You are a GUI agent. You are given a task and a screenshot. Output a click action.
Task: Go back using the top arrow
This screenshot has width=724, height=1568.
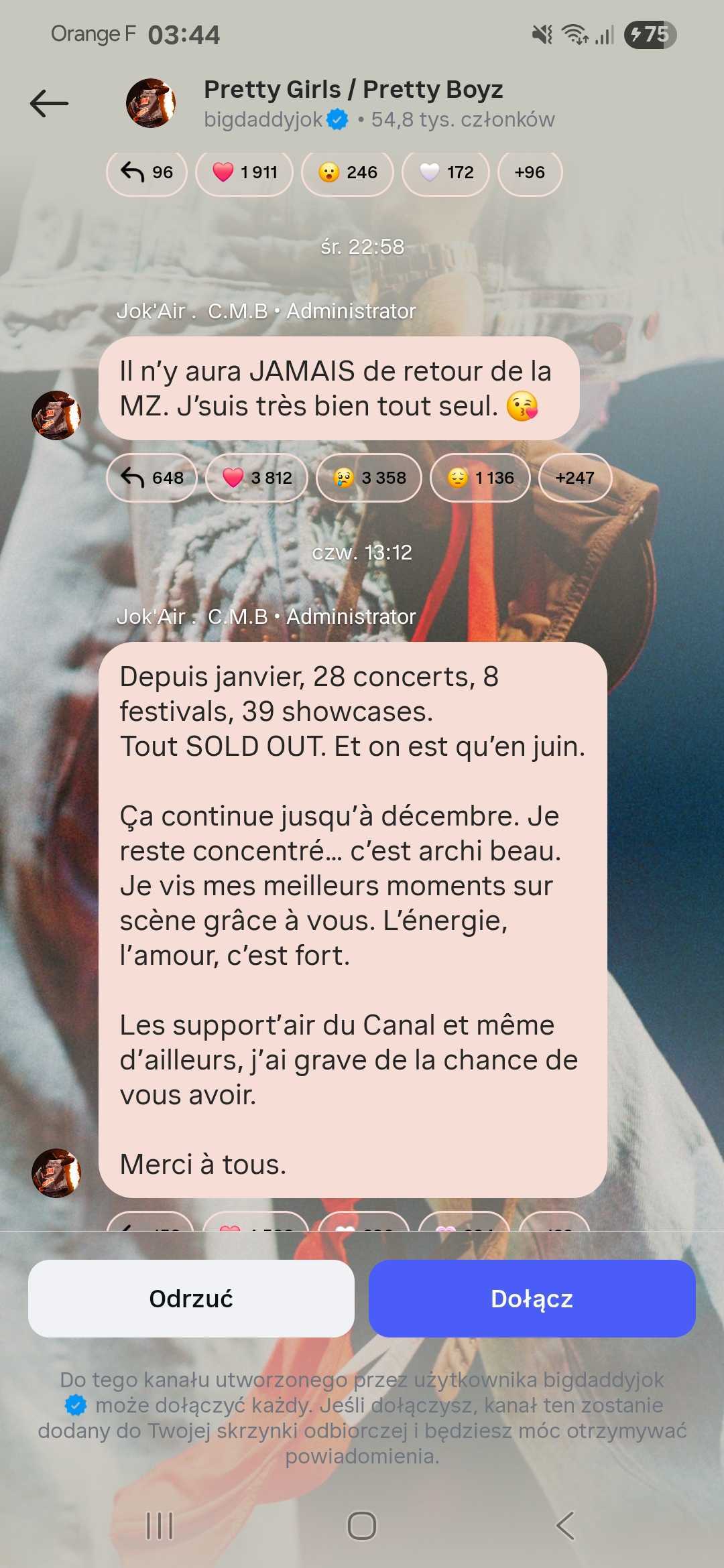49,103
